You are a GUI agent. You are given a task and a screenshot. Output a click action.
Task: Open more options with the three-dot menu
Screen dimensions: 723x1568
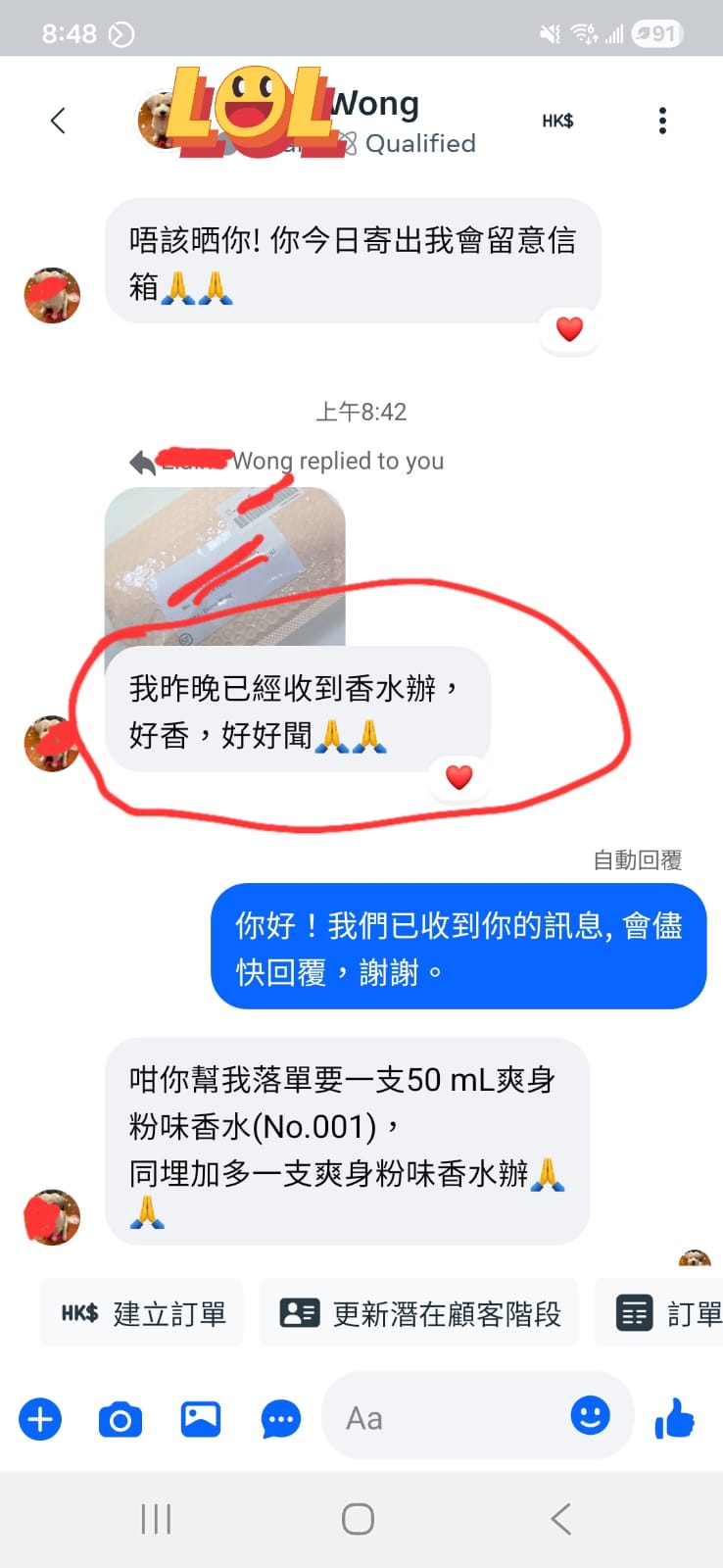pos(662,120)
